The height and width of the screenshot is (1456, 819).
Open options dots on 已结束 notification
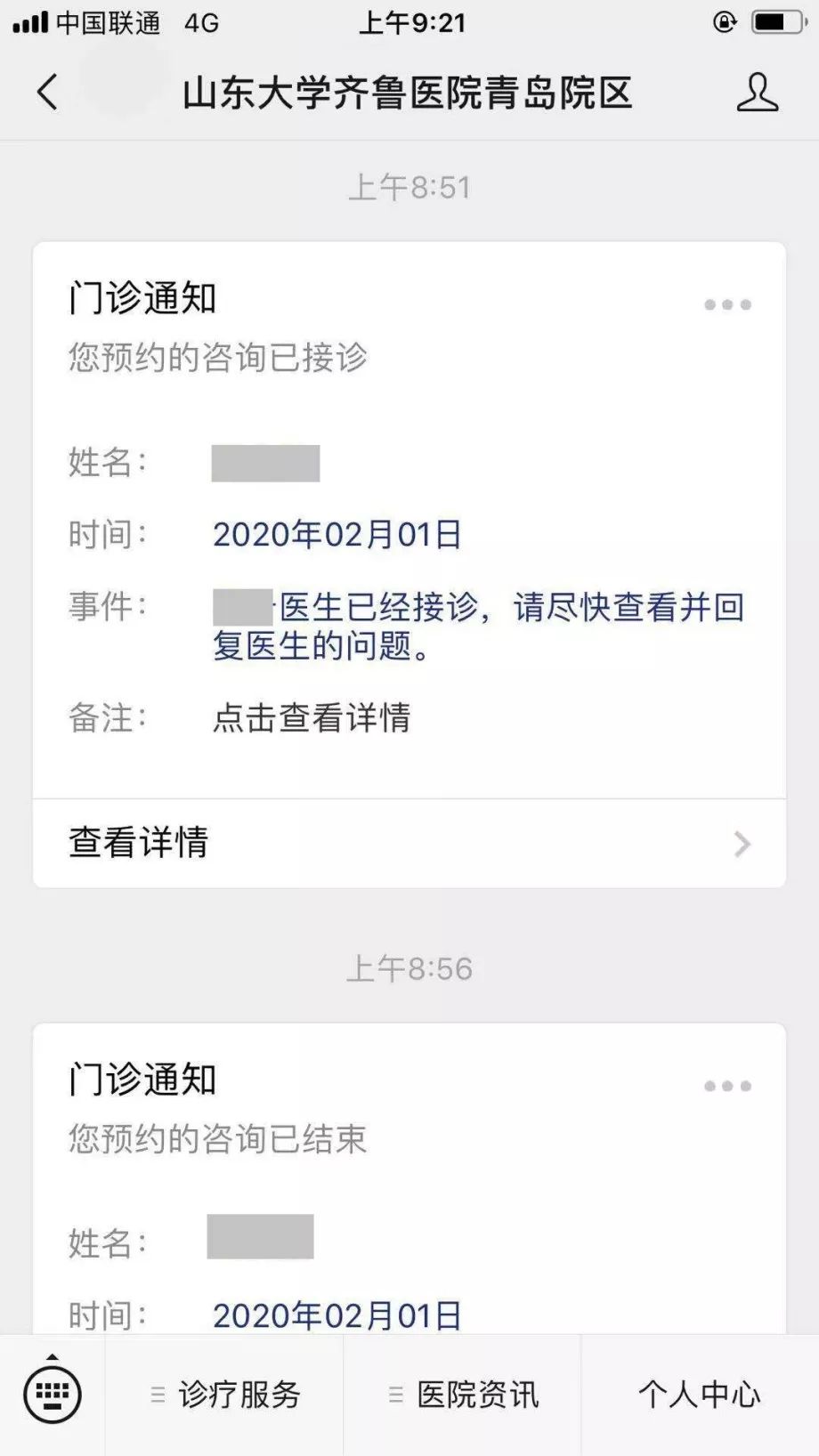pyautogui.click(x=727, y=1086)
